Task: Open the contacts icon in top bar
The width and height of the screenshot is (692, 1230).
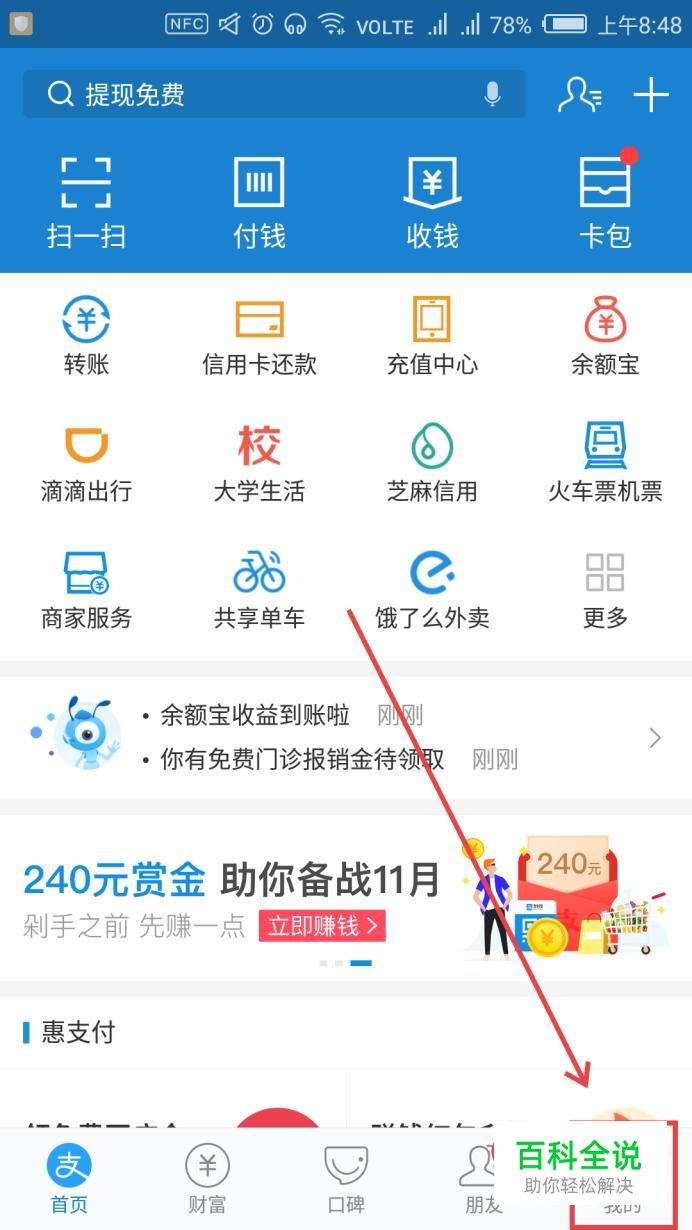Action: coord(579,95)
